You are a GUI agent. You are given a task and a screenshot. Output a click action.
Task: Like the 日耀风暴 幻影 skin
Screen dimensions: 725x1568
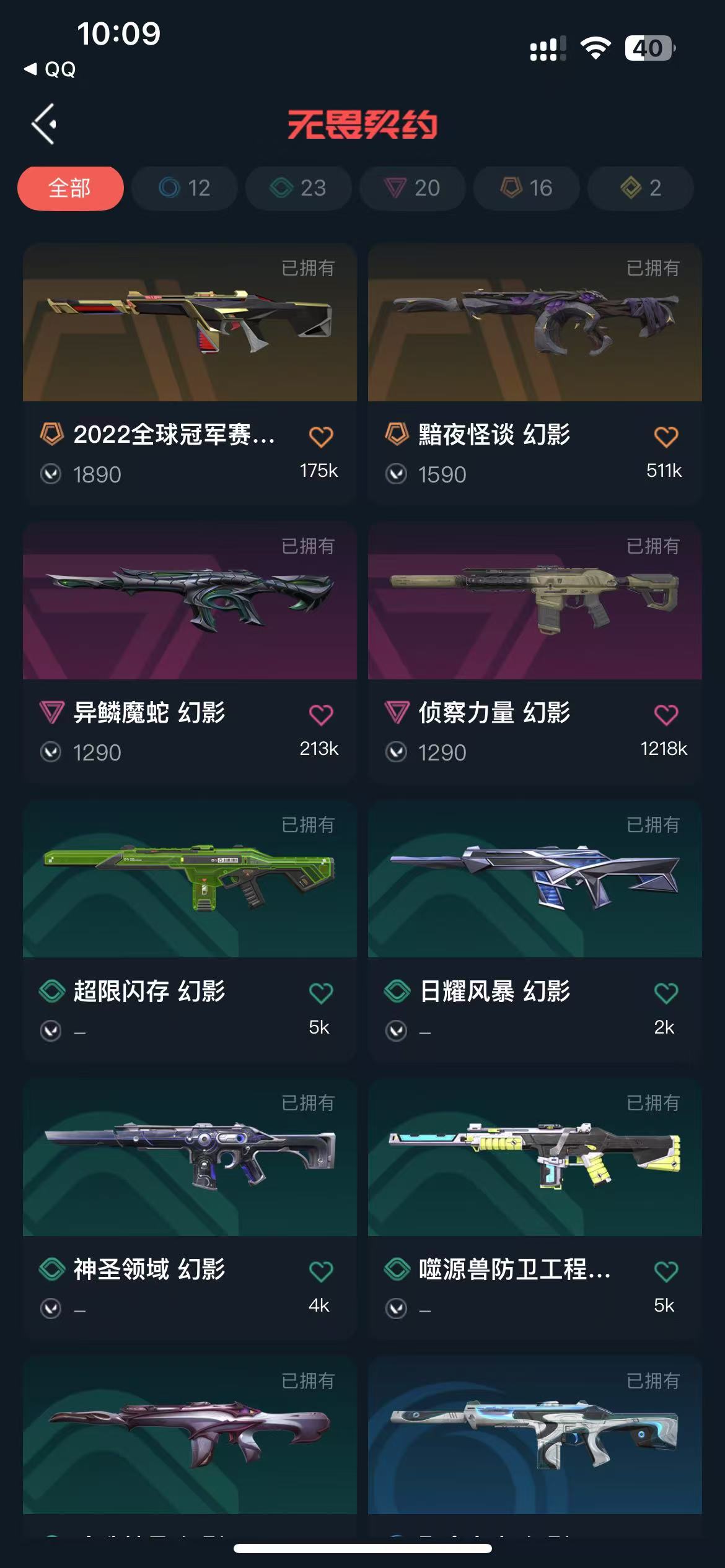coord(666,993)
